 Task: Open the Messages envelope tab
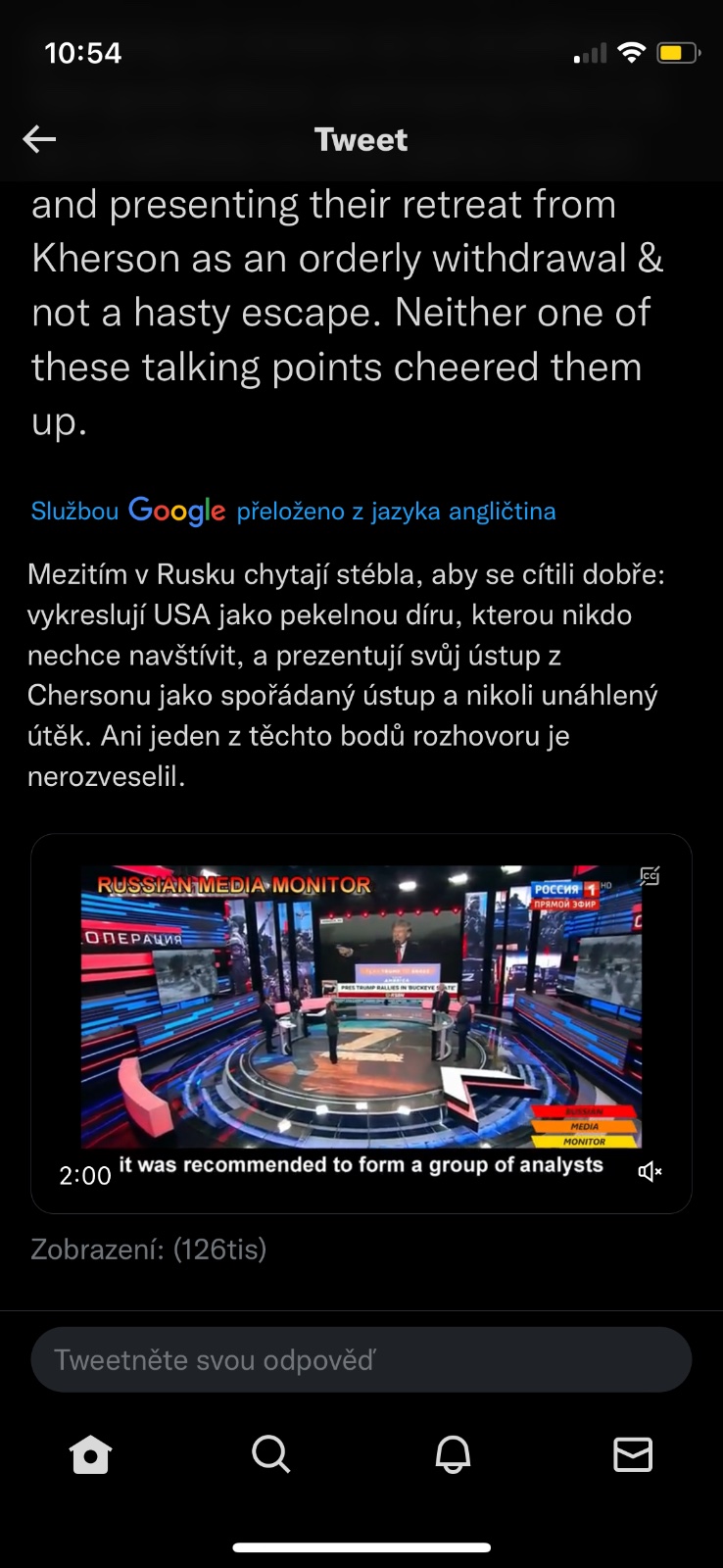[633, 1454]
